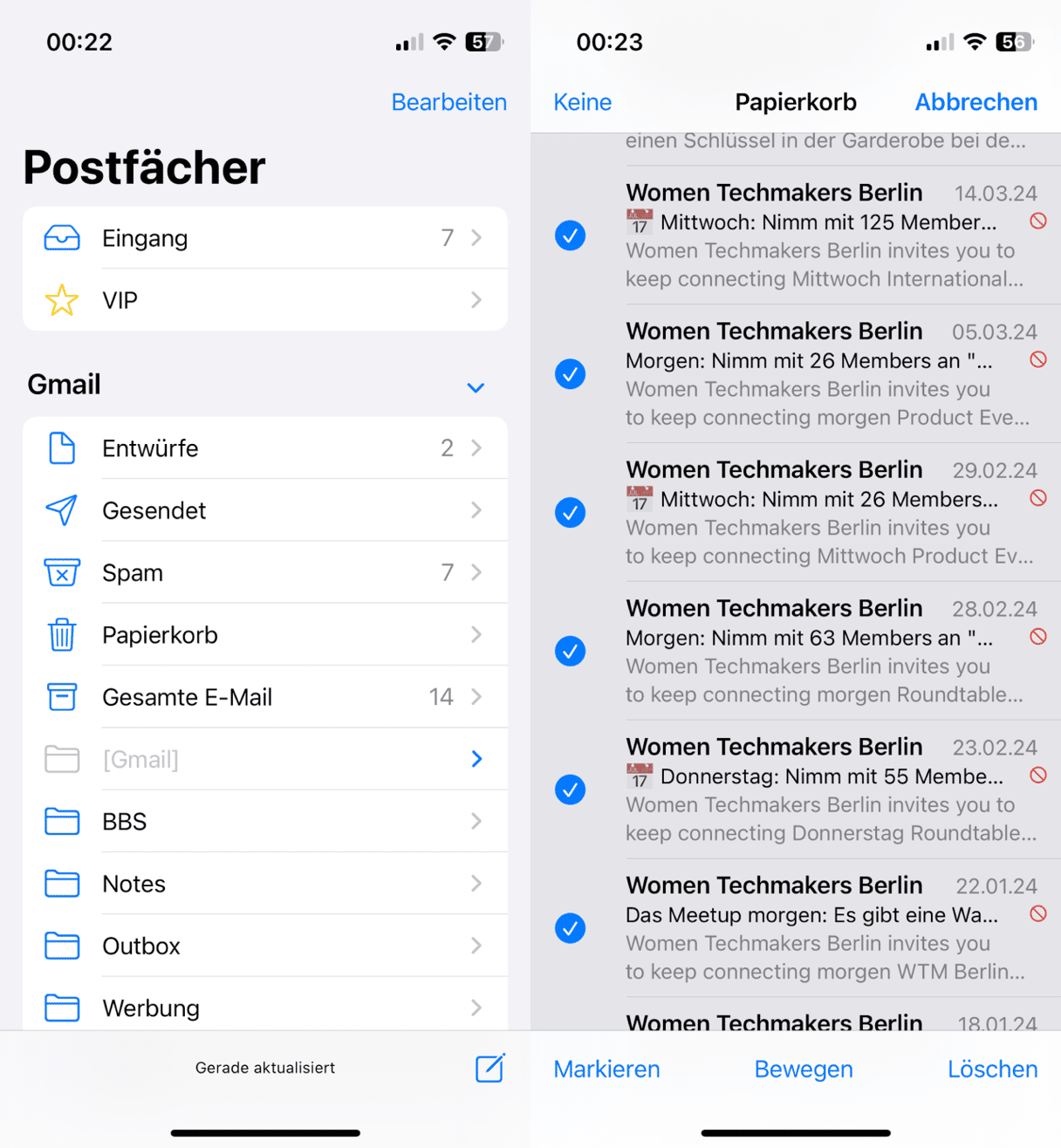This screenshot has width=1061, height=1148.
Task: Compose a new email
Action: pos(489,1067)
